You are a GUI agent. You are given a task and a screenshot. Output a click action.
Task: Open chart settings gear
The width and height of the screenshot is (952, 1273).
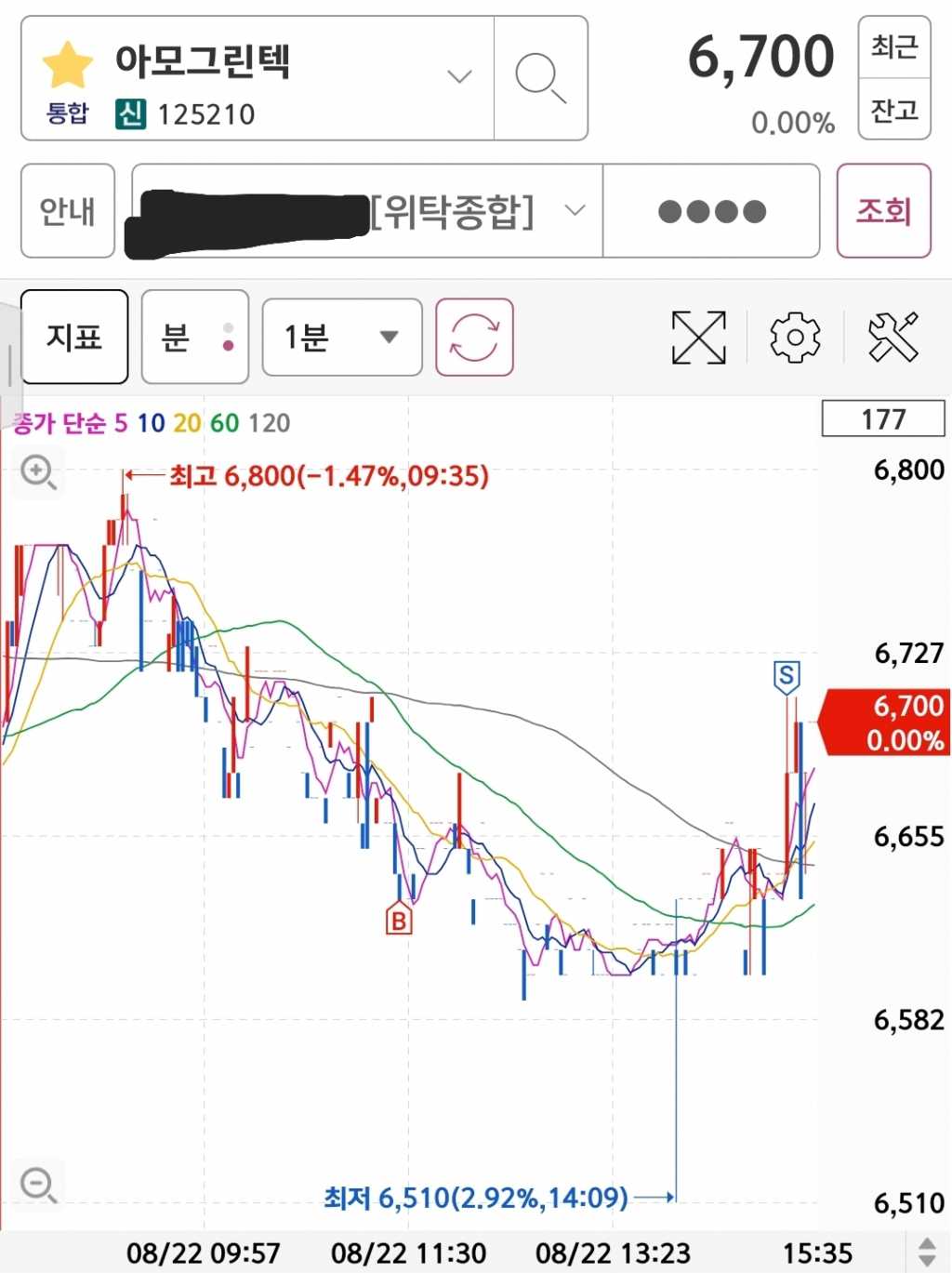coord(795,337)
